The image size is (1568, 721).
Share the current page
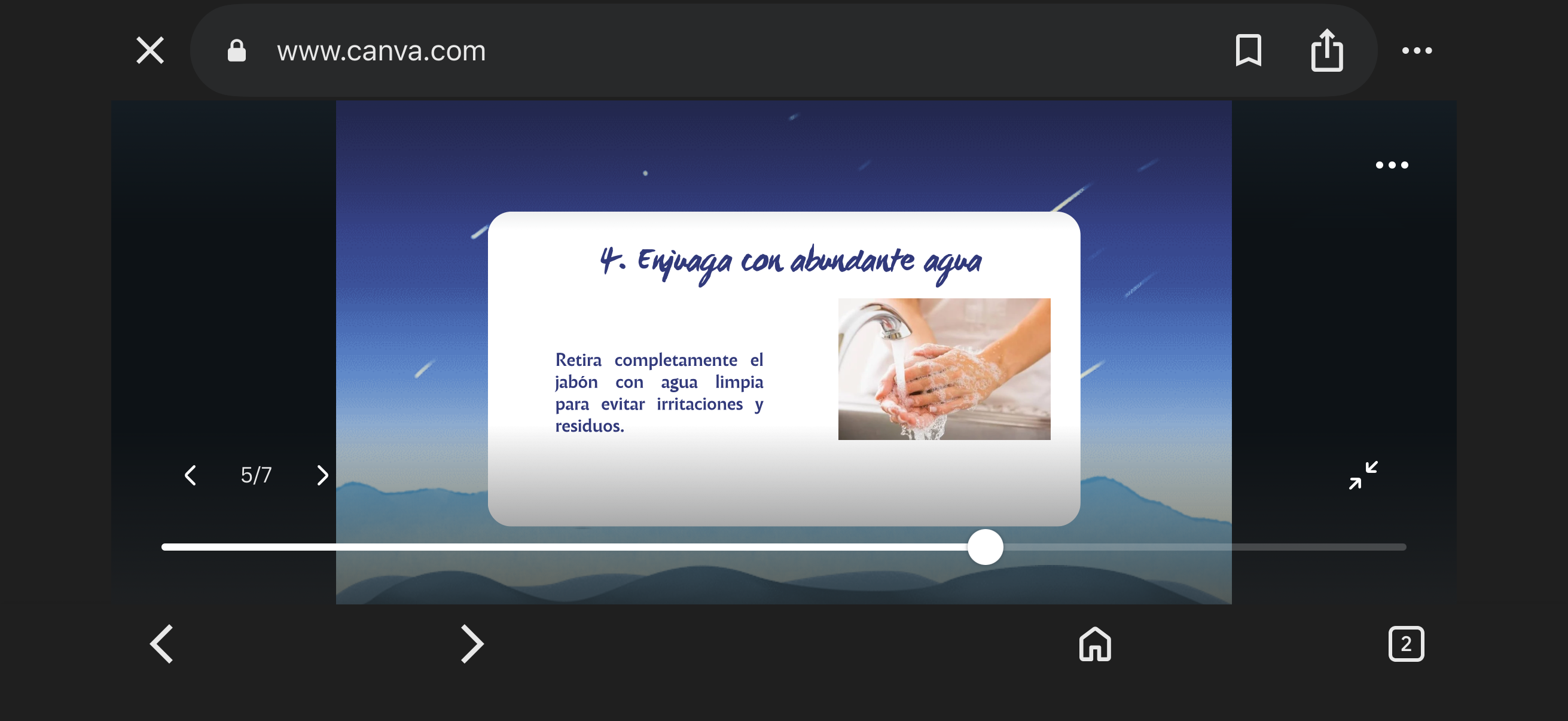coord(1326,50)
